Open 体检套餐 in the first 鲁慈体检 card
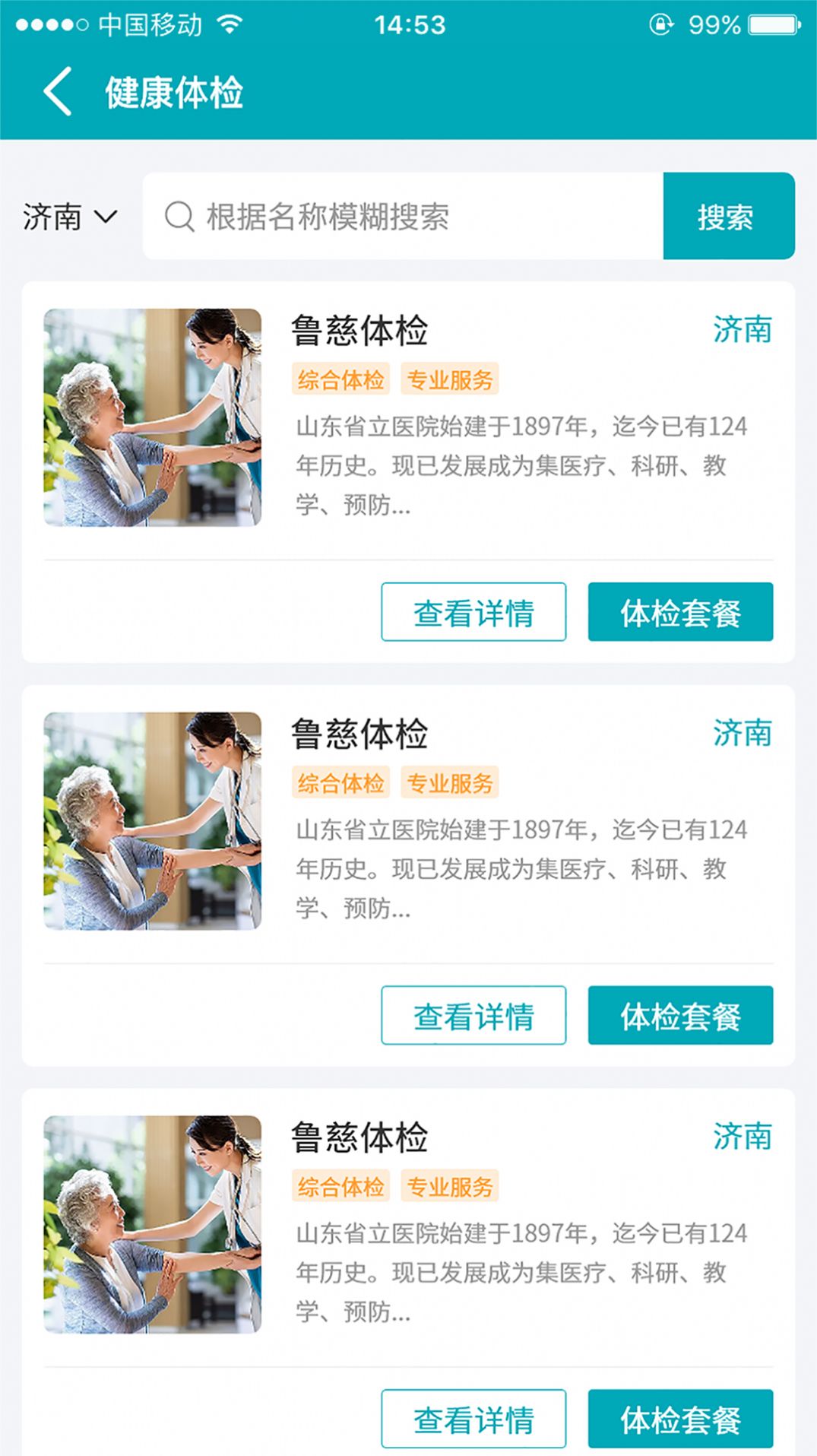The image size is (817, 1456). 680,612
